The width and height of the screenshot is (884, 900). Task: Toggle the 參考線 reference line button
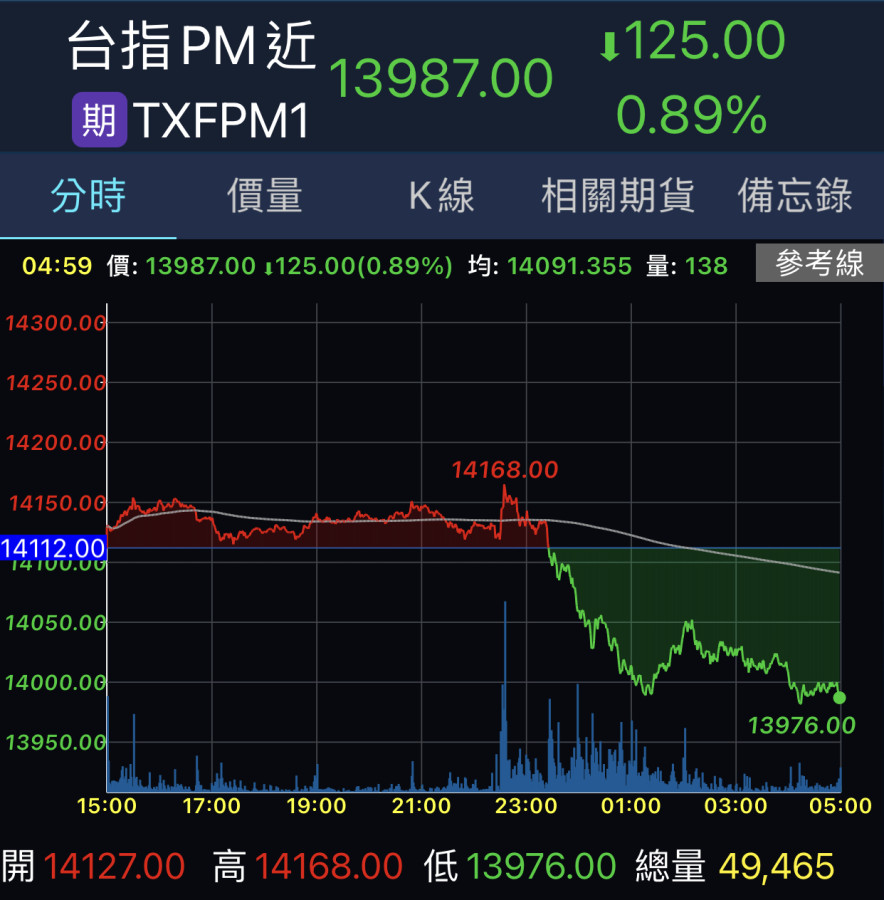pyautogui.click(x=819, y=264)
